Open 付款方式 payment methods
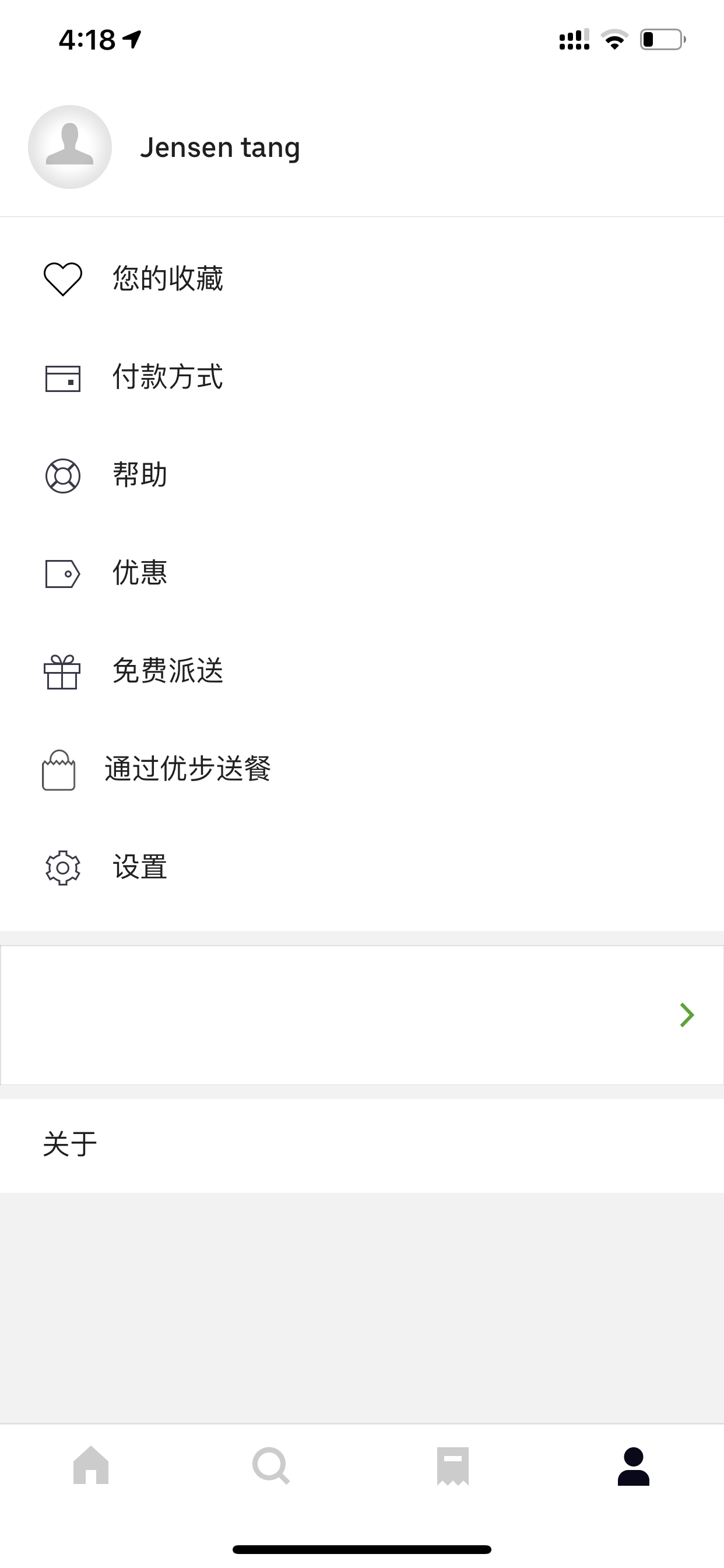Screen dimensions: 724x1568 pyautogui.click(x=362, y=377)
